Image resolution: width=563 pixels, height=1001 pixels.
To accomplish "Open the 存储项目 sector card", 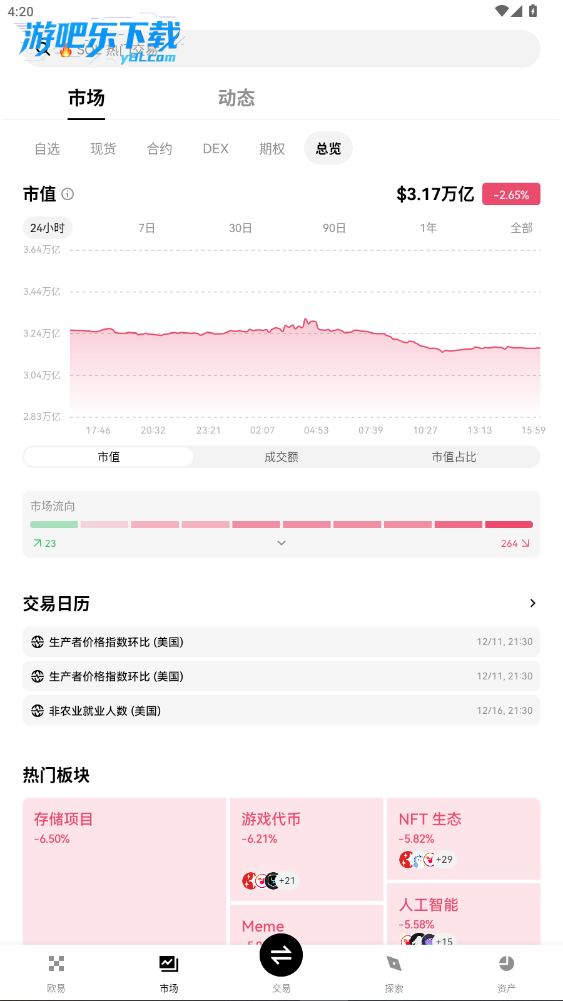I will click(124, 871).
